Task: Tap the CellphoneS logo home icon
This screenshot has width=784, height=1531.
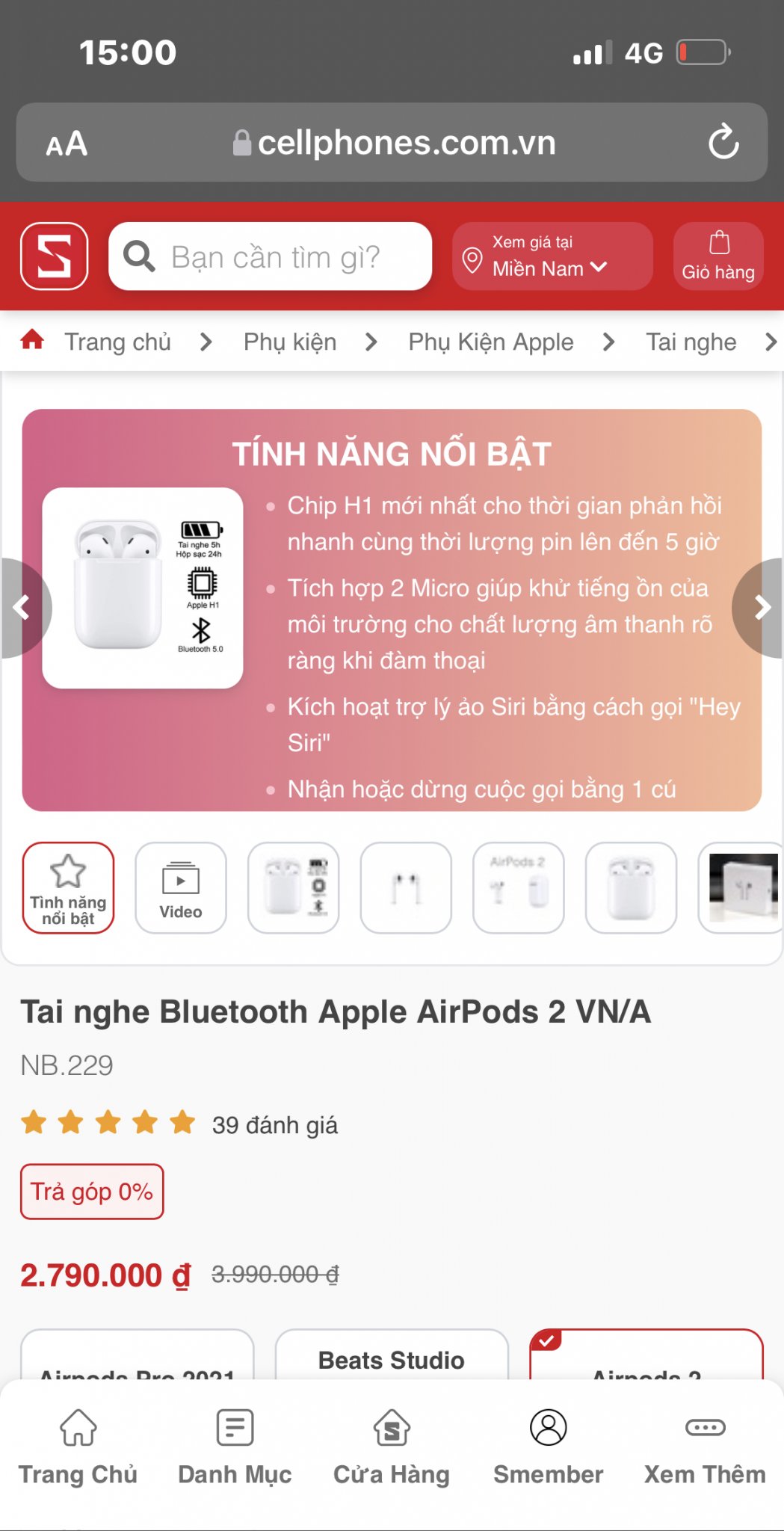Action: click(55, 256)
